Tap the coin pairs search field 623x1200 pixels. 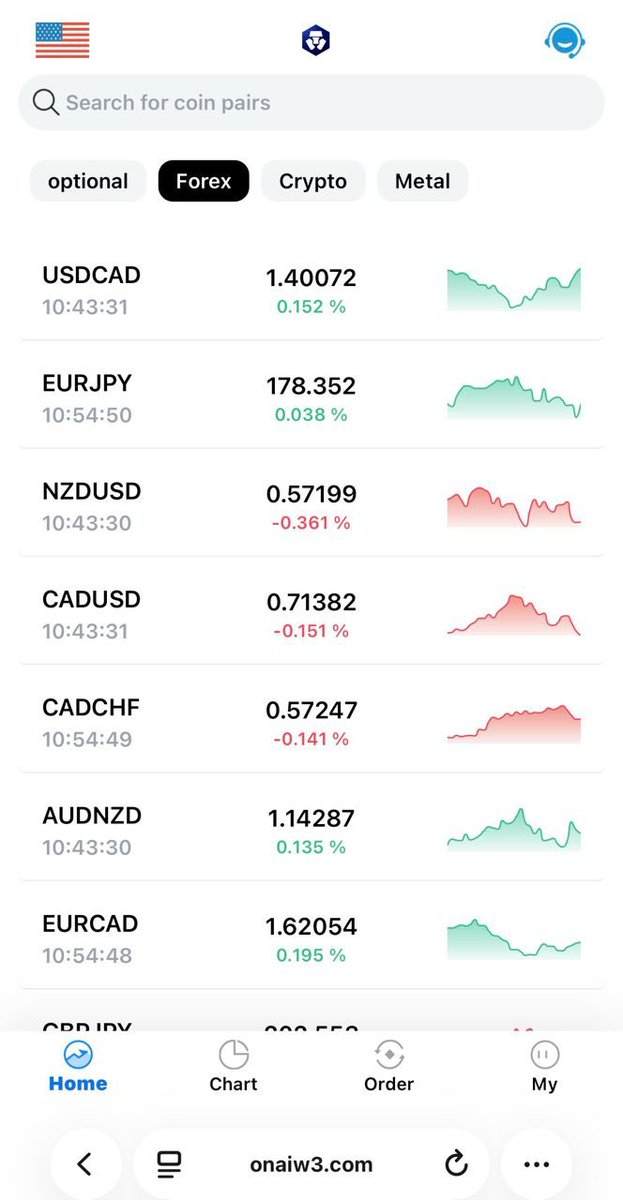[x=311, y=102]
